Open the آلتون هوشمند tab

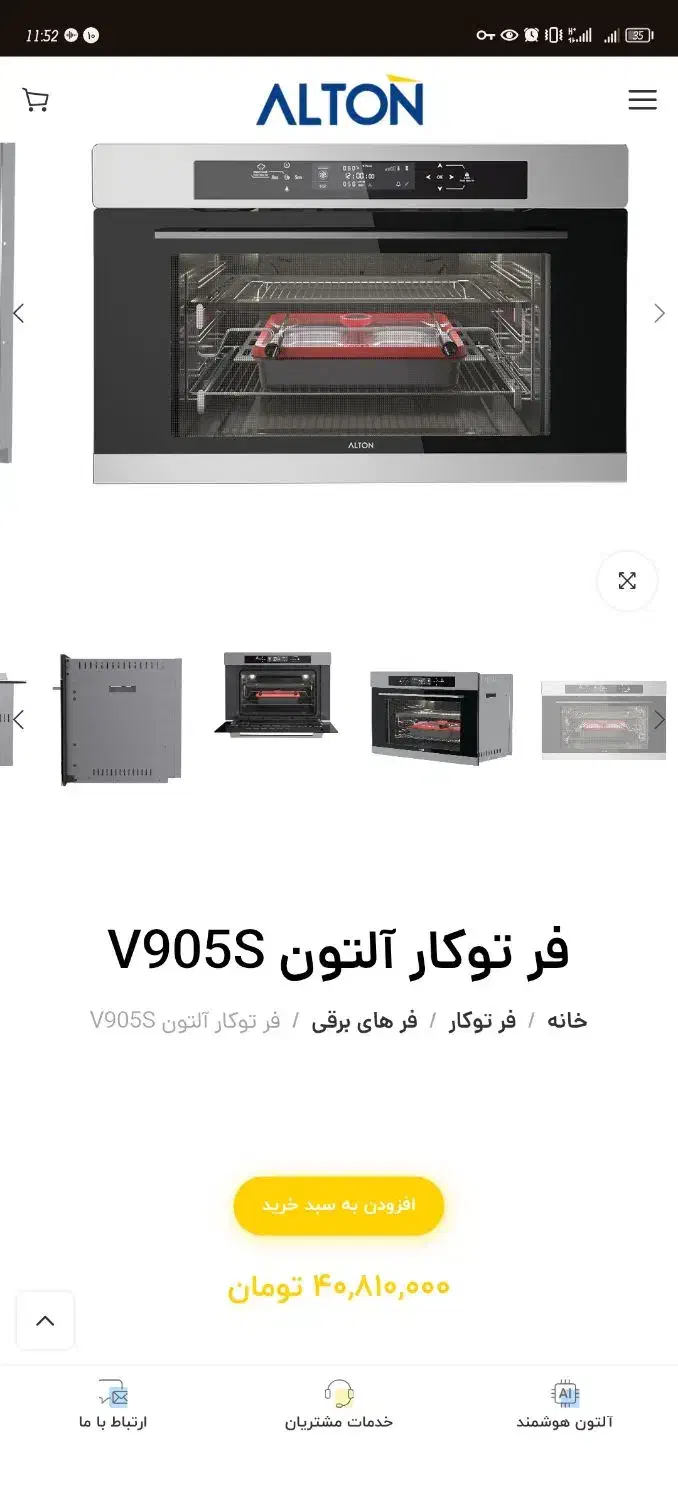565,1406
